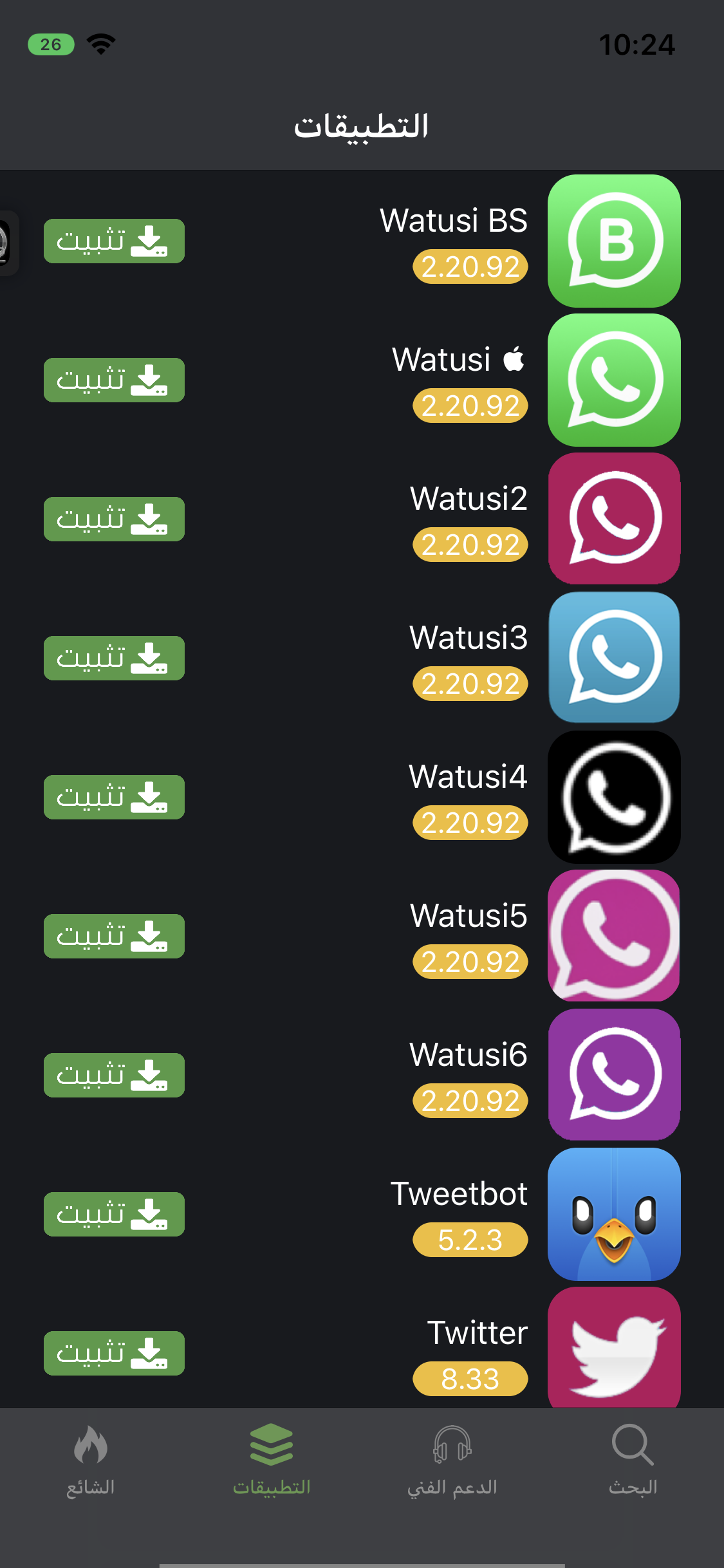Open the black Watusi4 icon
This screenshot has width=724, height=1568.
[x=614, y=797]
